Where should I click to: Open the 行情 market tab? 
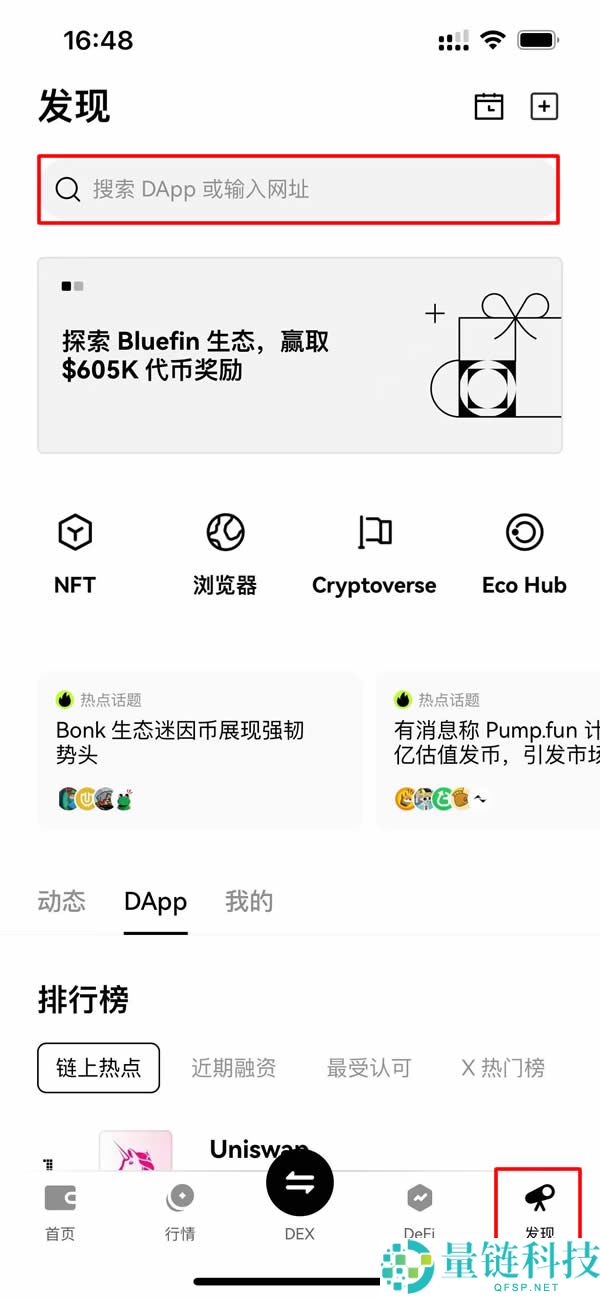180,1211
